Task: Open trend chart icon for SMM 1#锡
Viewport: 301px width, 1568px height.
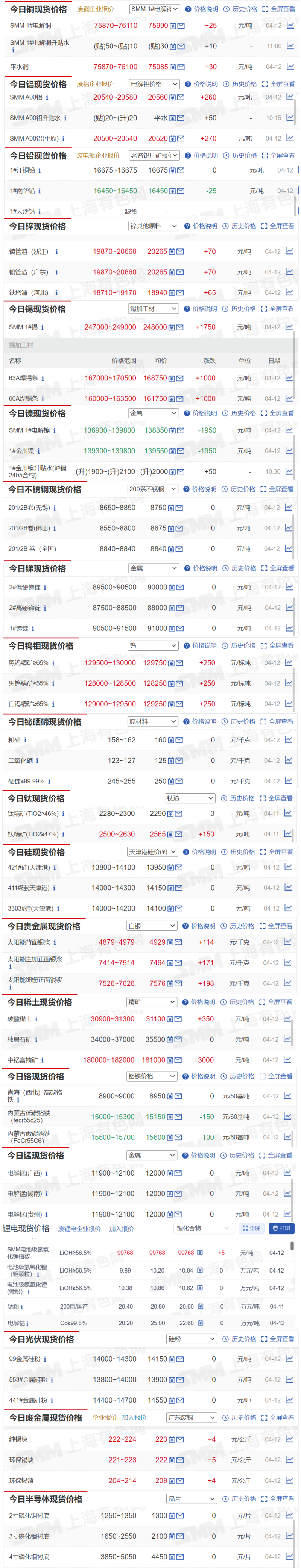Action: [x=289, y=327]
